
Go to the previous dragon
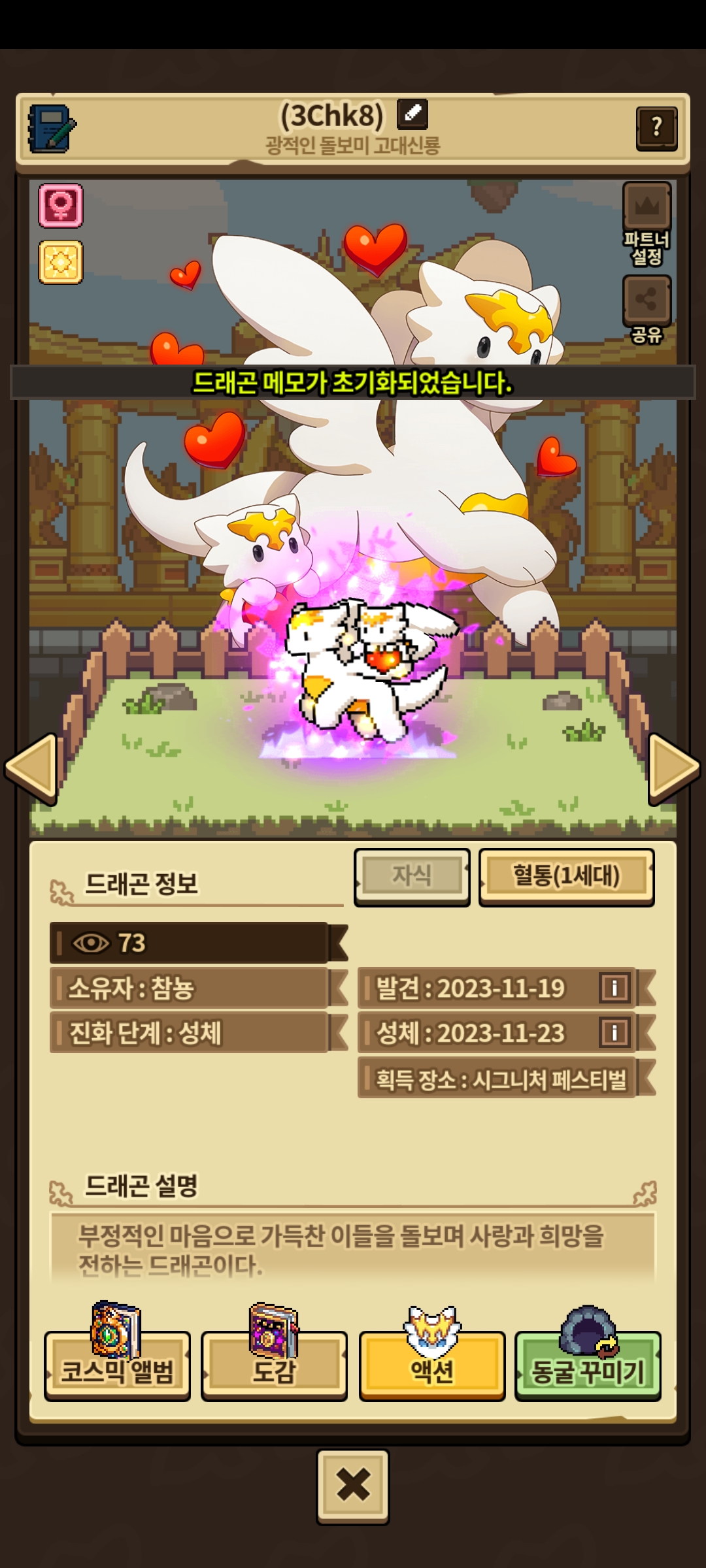coord(31,768)
